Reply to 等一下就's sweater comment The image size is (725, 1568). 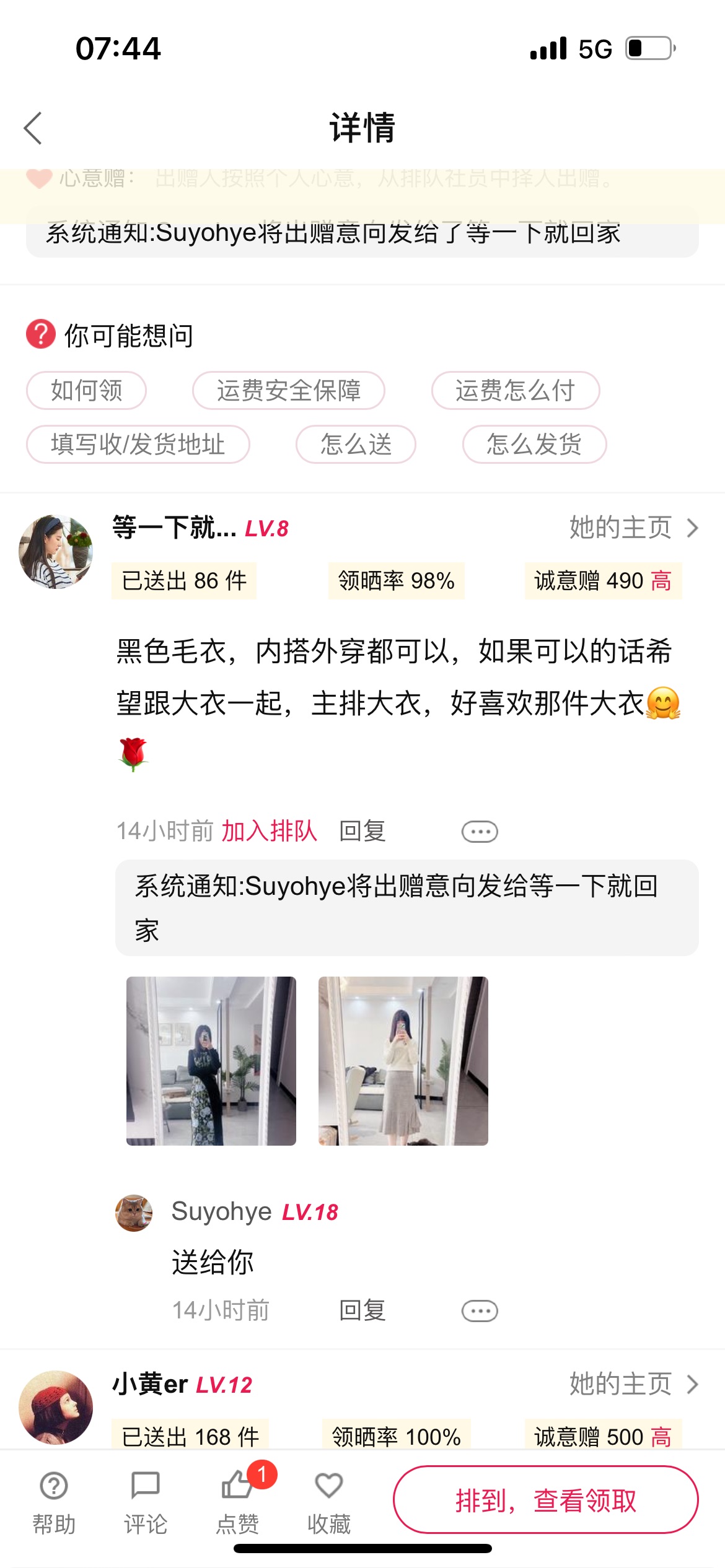[362, 831]
